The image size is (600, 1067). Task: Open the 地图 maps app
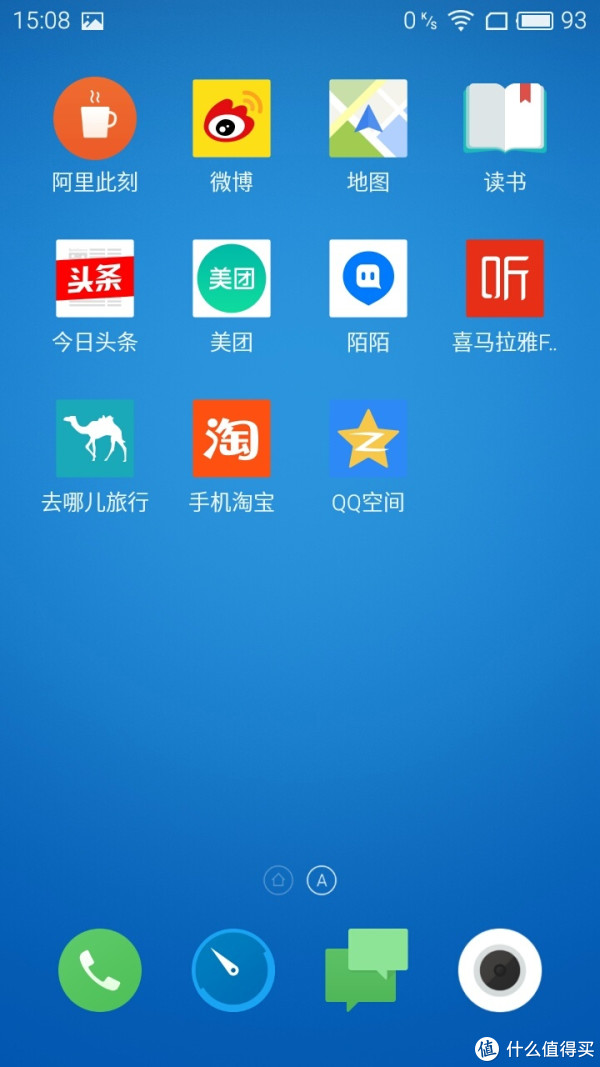point(368,119)
